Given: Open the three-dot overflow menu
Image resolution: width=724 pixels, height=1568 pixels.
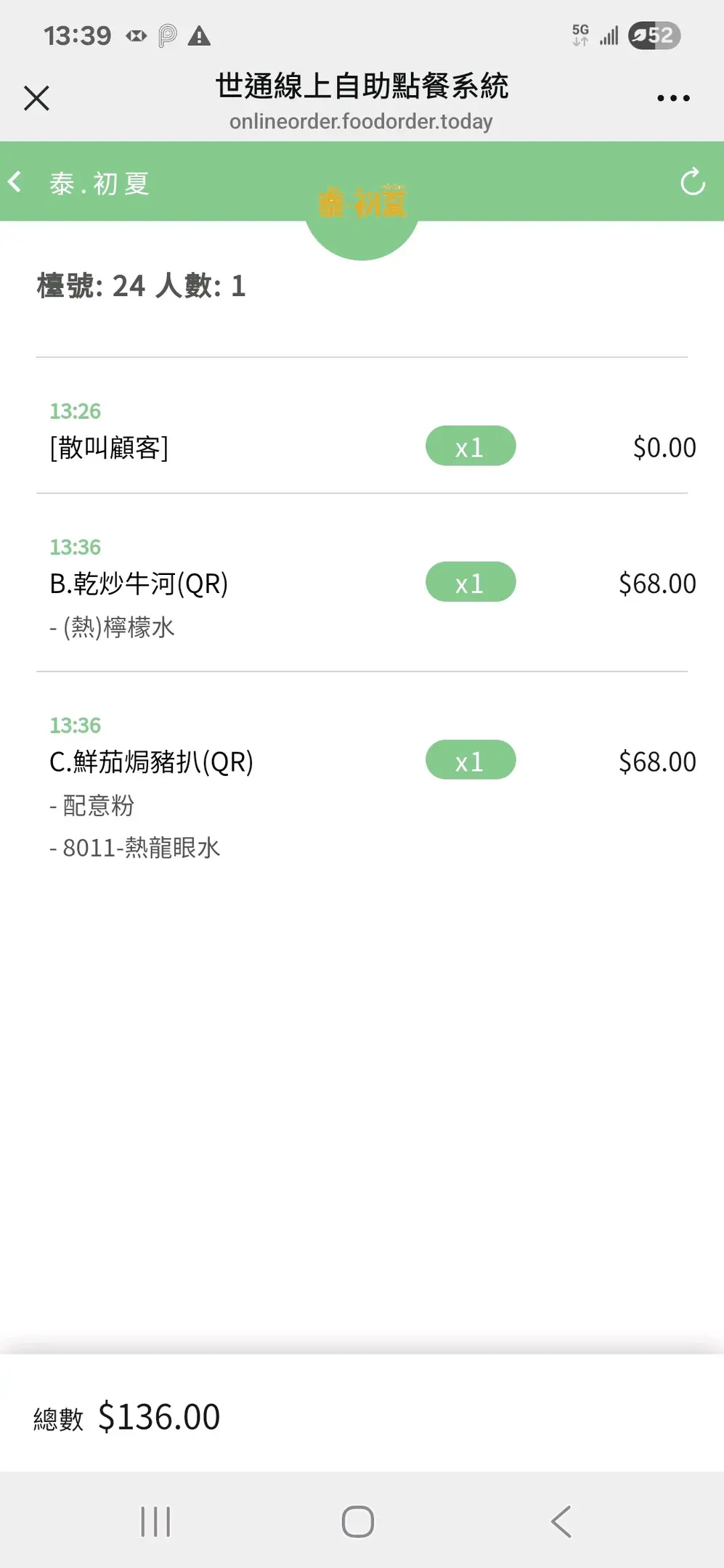Looking at the screenshot, I should coord(673,98).
